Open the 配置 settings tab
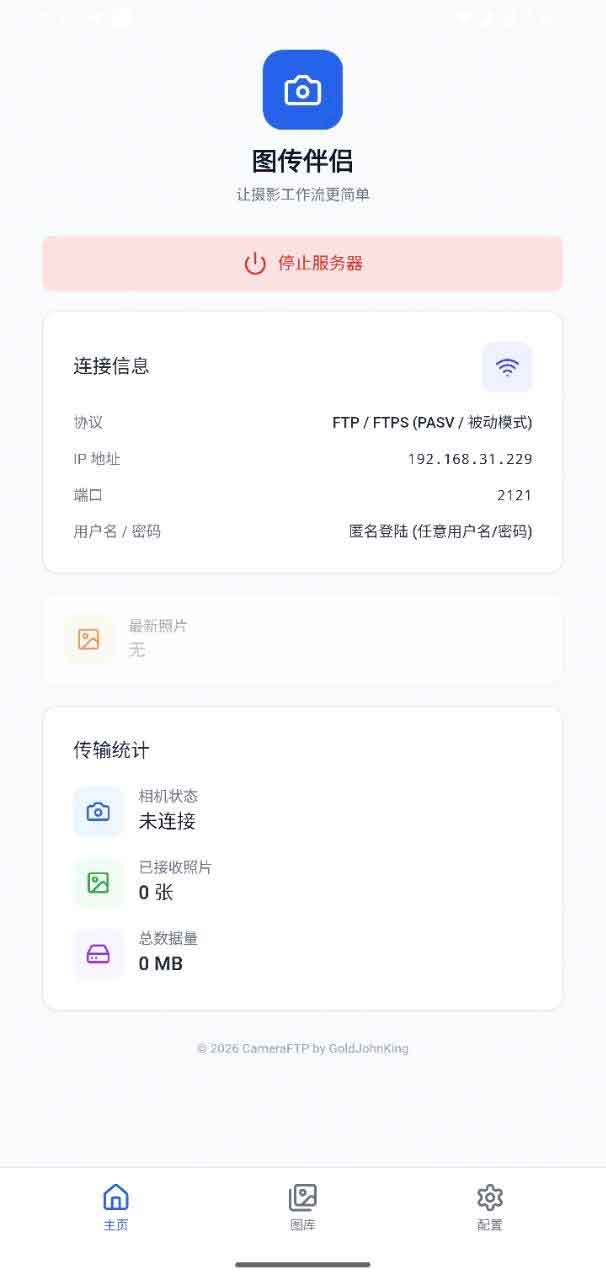 click(489, 1206)
